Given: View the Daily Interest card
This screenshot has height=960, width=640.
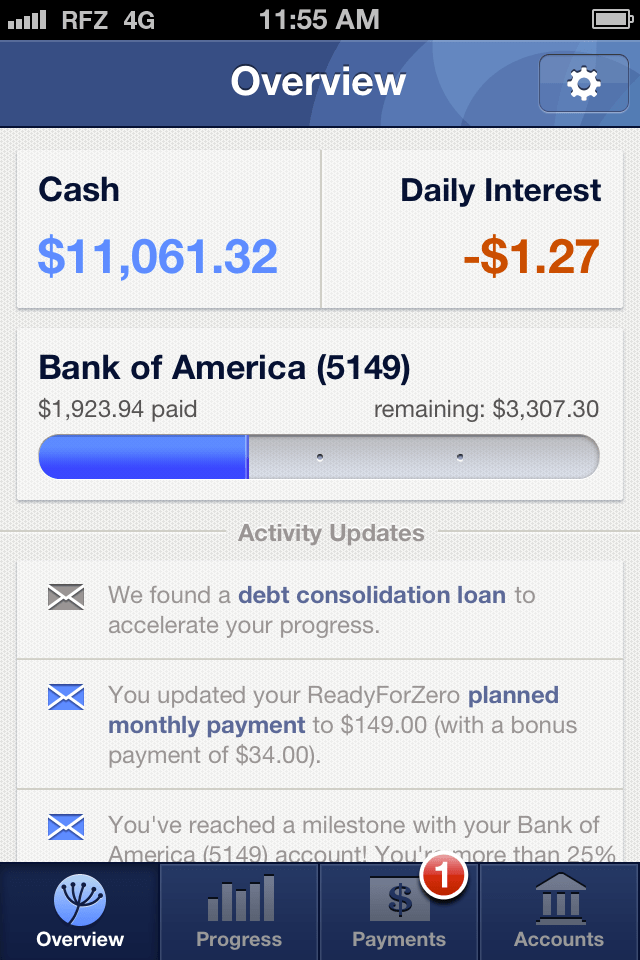Looking at the screenshot, I should pos(472,229).
